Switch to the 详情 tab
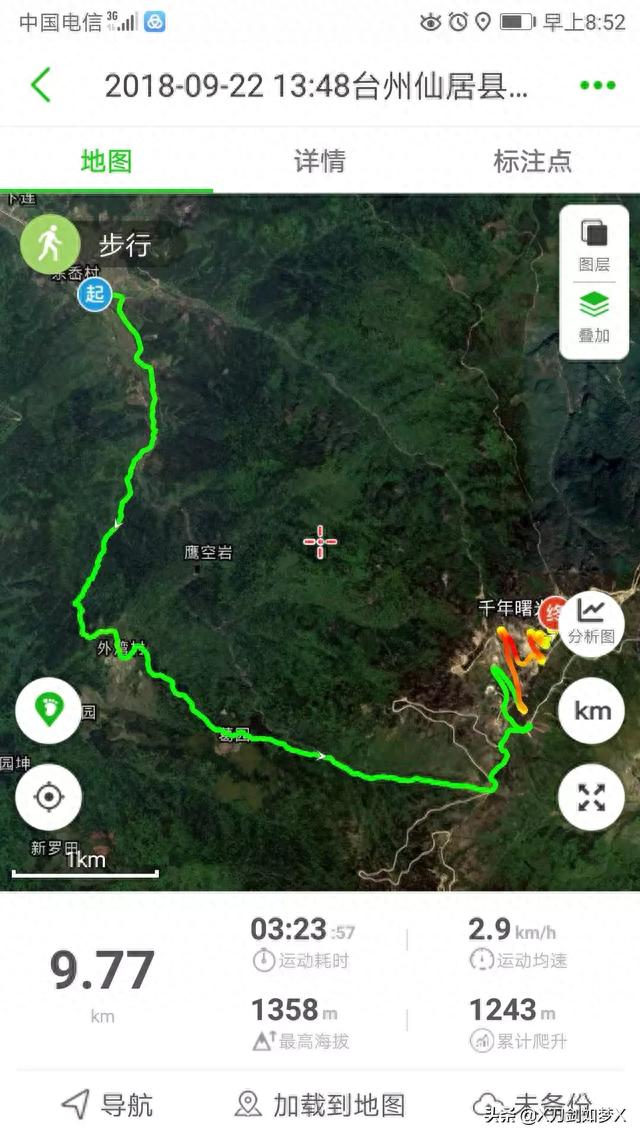 320,160
